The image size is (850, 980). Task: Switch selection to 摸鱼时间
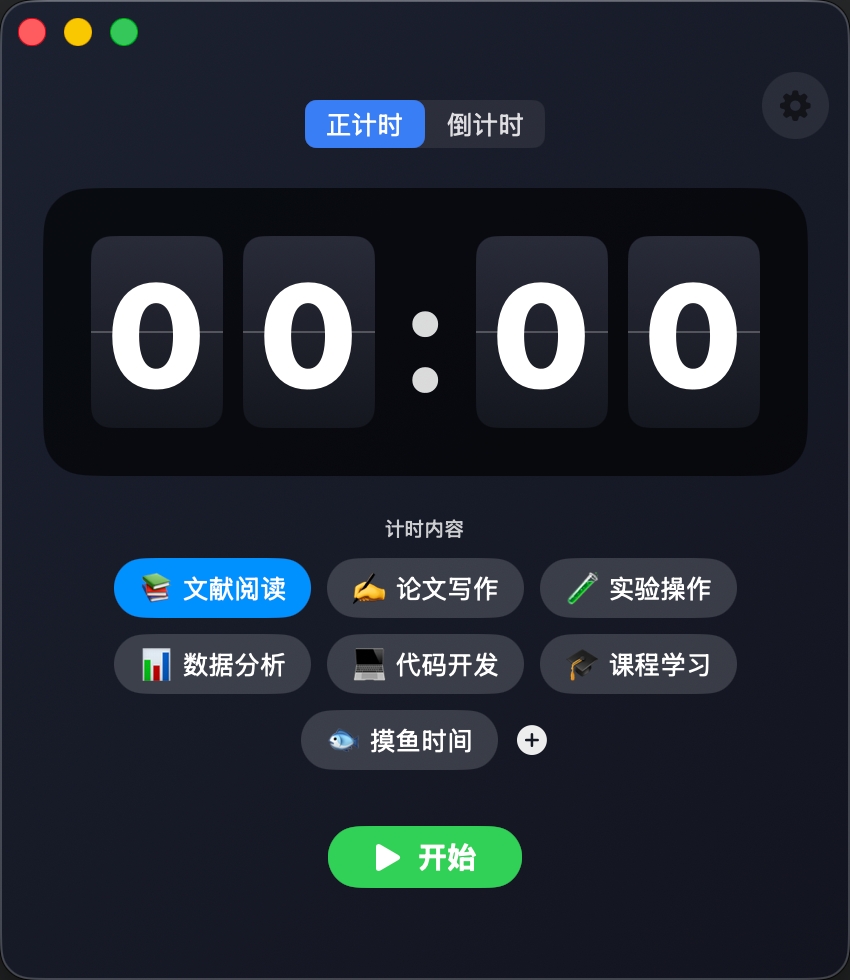(x=399, y=740)
